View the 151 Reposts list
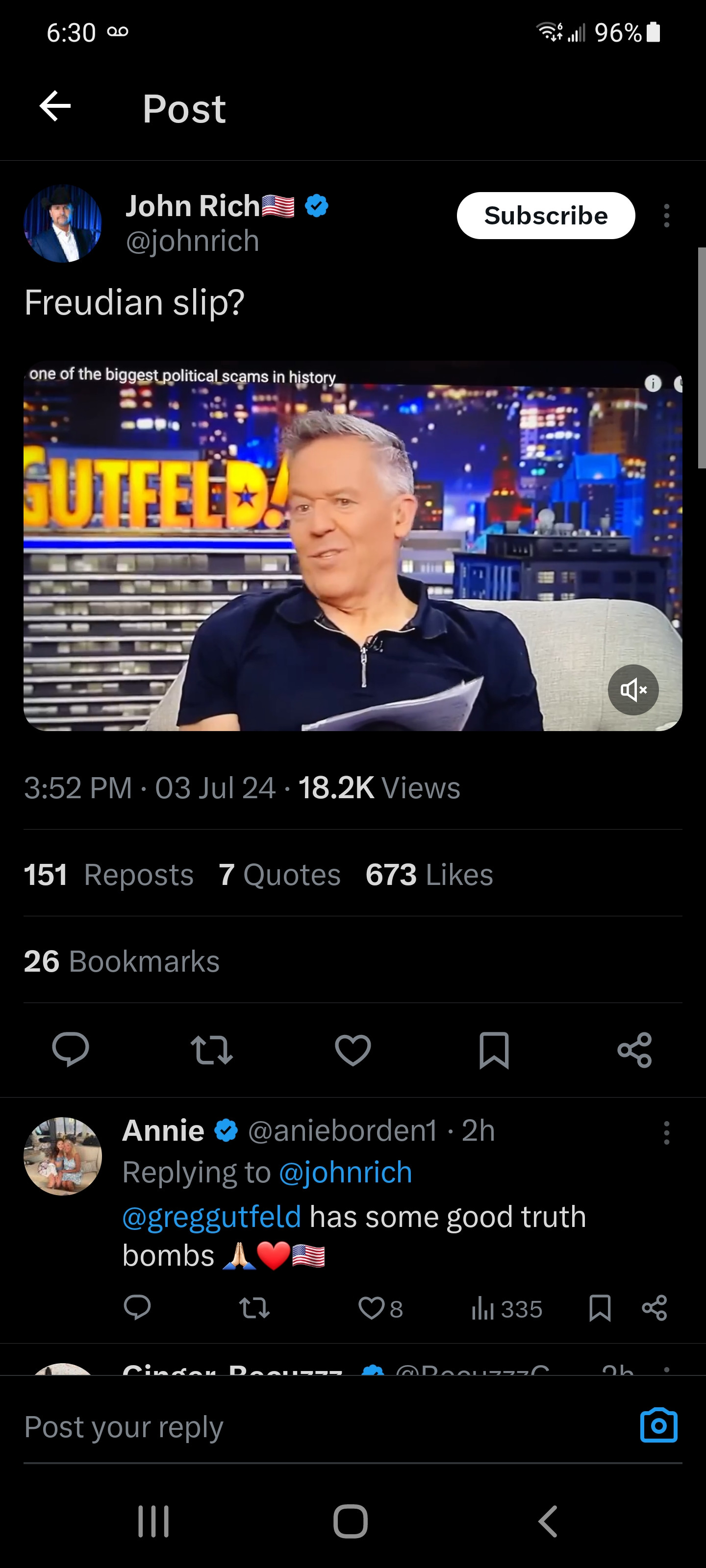The width and height of the screenshot is (706, 1568). pyautogui.click(x=108, y=875)
